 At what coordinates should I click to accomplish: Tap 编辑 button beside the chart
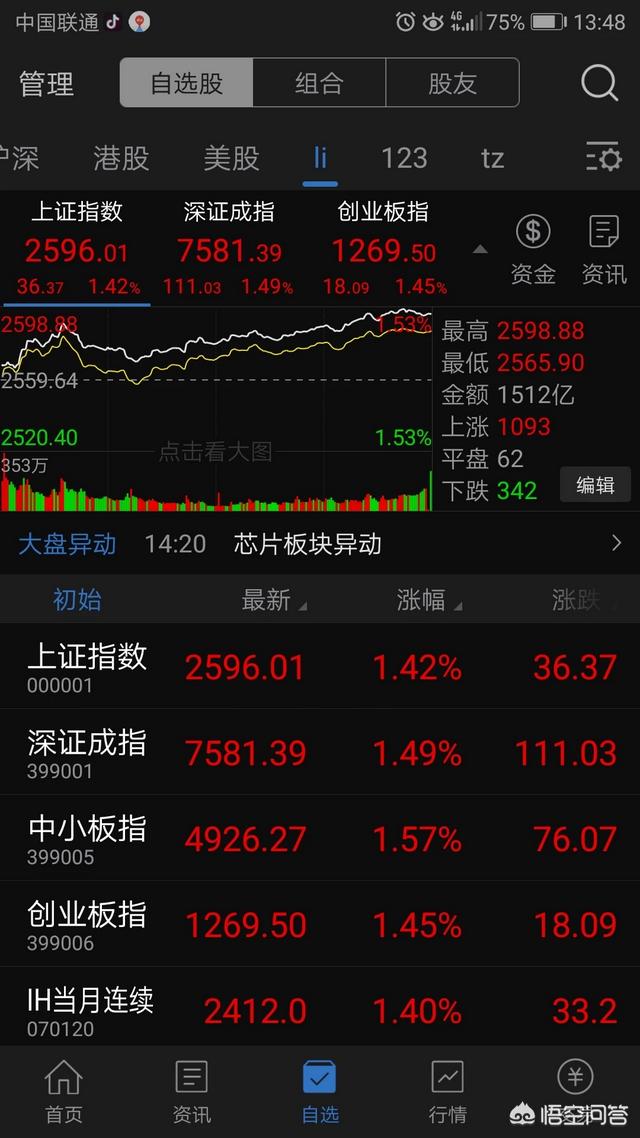[x=595, y=485]
